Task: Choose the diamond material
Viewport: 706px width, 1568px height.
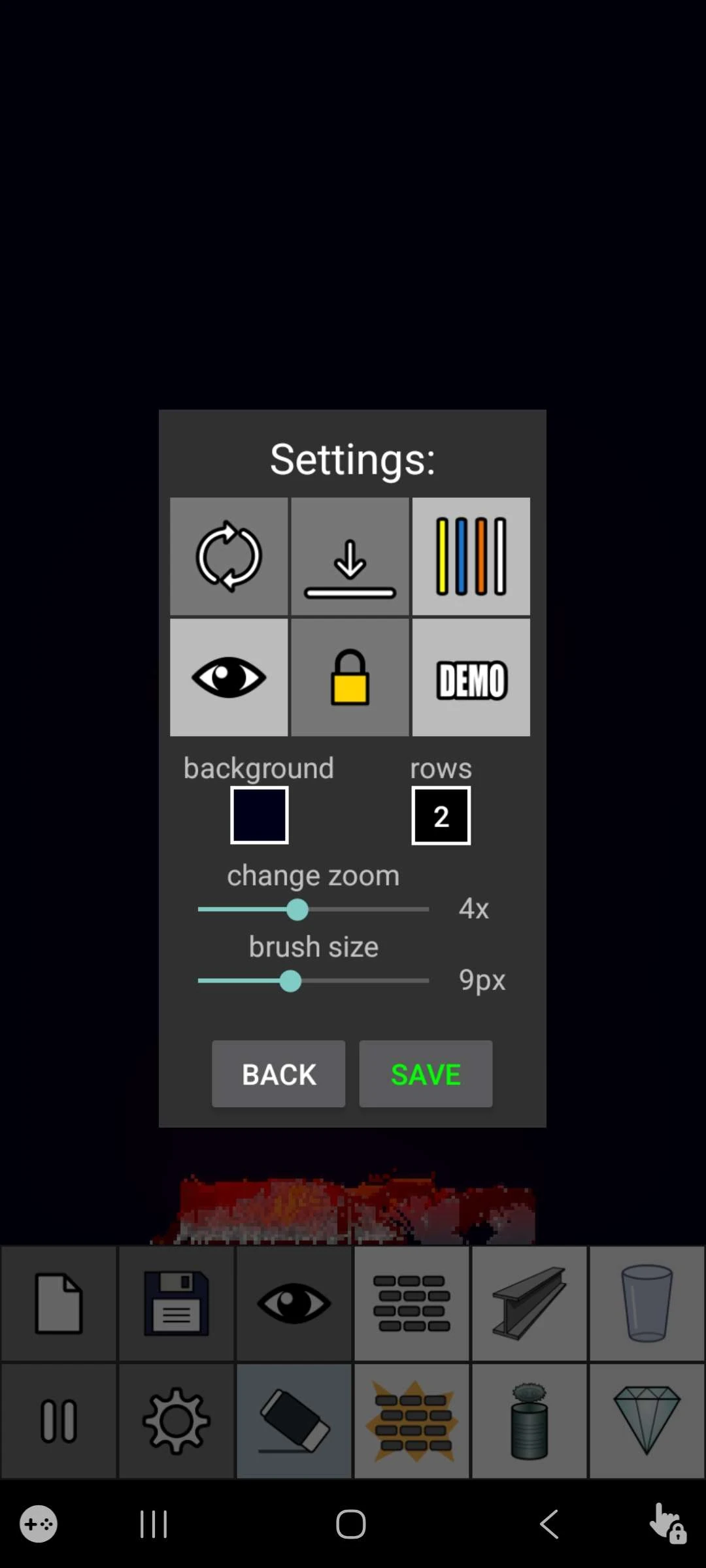Action: 647,1421
